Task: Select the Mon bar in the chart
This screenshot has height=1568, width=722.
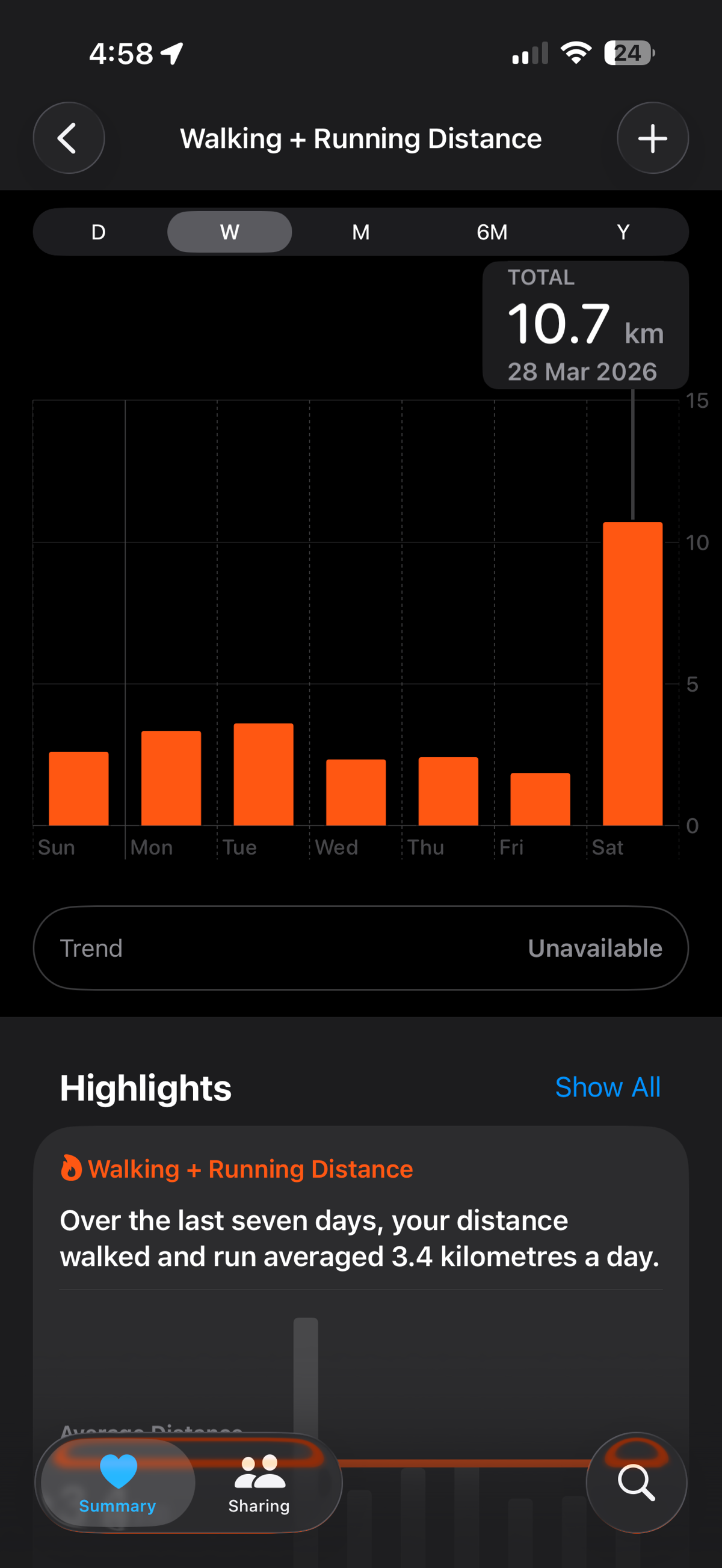Action: point(171,778)
